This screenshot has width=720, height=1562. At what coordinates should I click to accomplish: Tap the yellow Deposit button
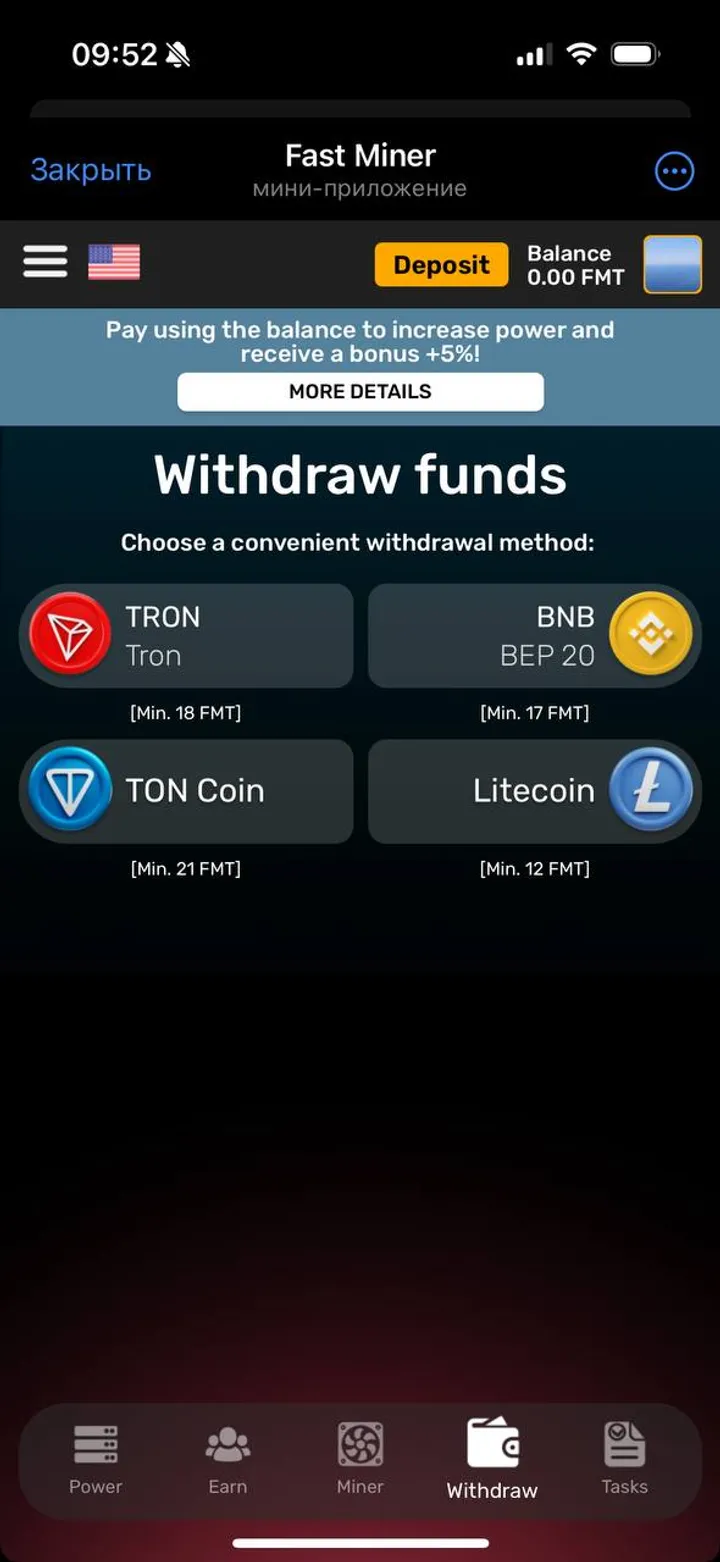[441, 265]
